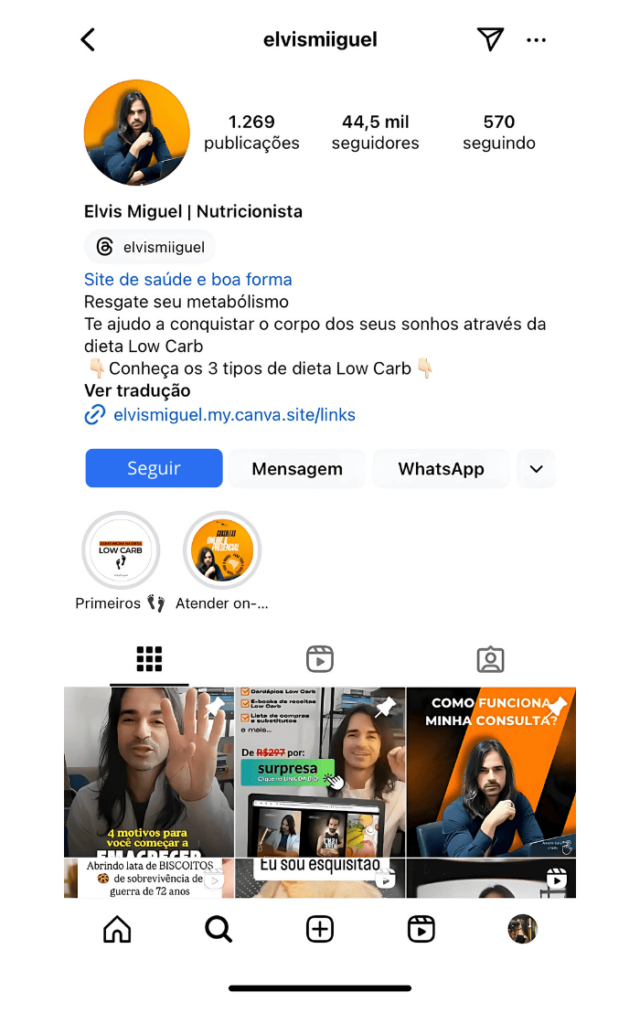Image resolution: width=640 pixels, height=1024 pixels.
Task: Open the 'Como funciona minha consulta?' post
Action: tap(490, 770)
